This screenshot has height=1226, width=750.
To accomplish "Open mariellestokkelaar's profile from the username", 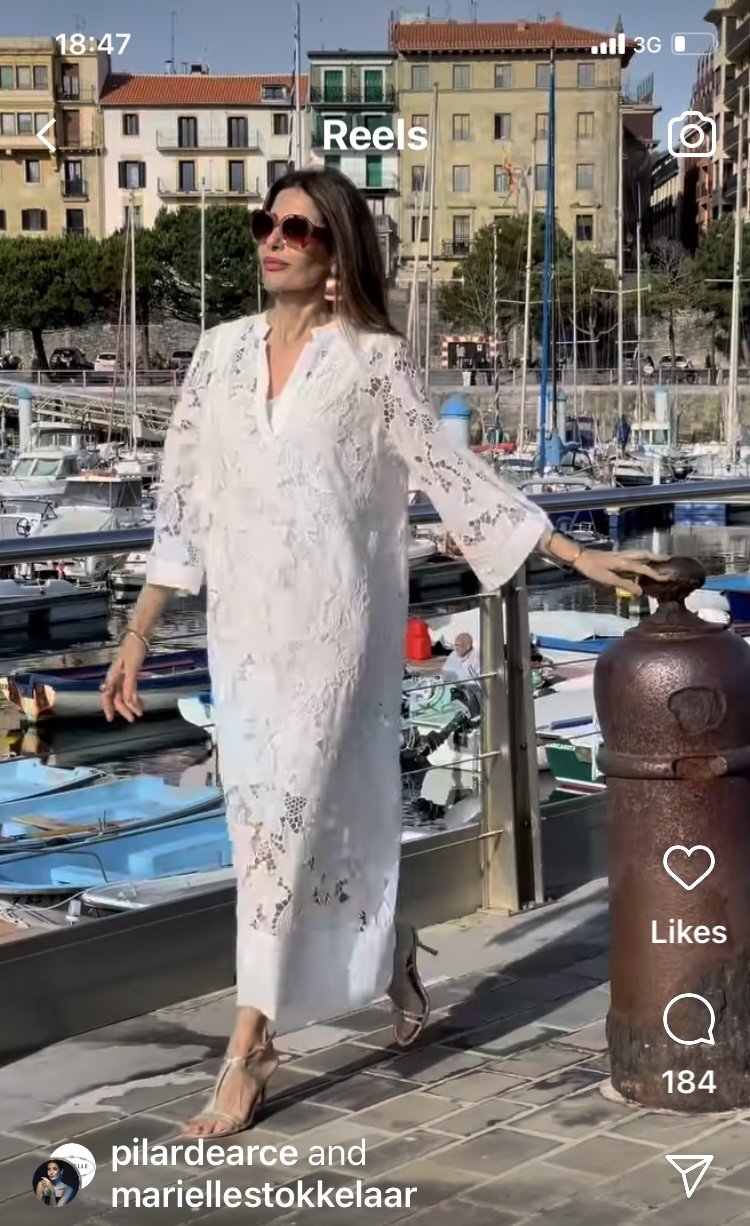I will coord(263,1194).
